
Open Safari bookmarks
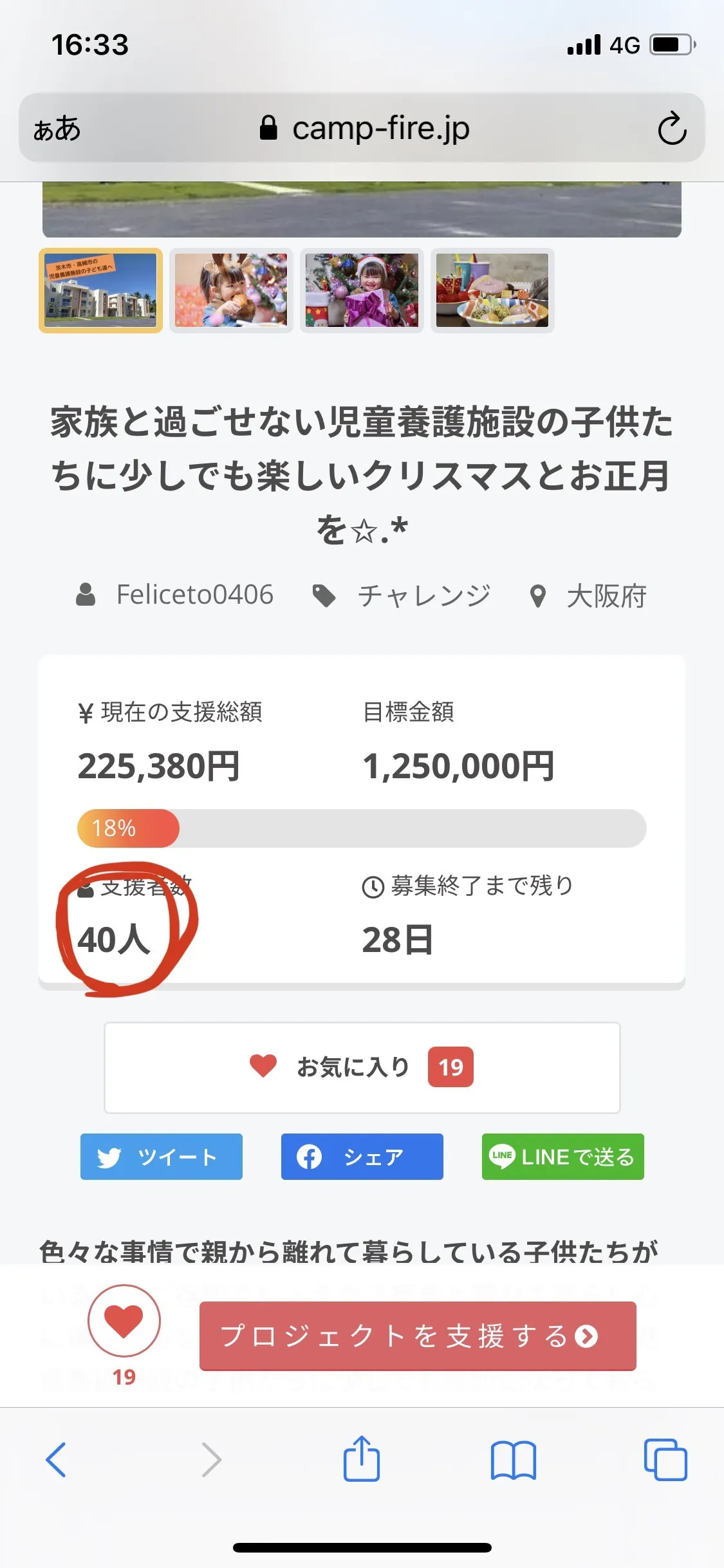click(x=513, y=1459)
